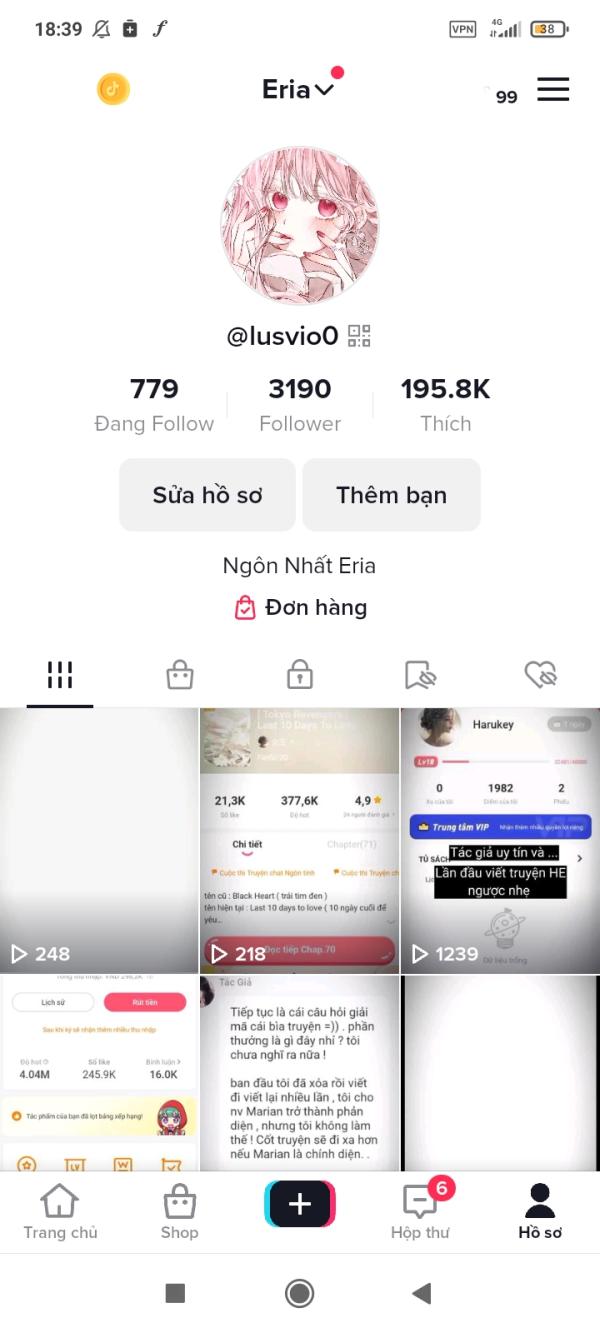Switch to the private videos lock tab
The height and width of the screenshot is (1333, 600).
300,676
